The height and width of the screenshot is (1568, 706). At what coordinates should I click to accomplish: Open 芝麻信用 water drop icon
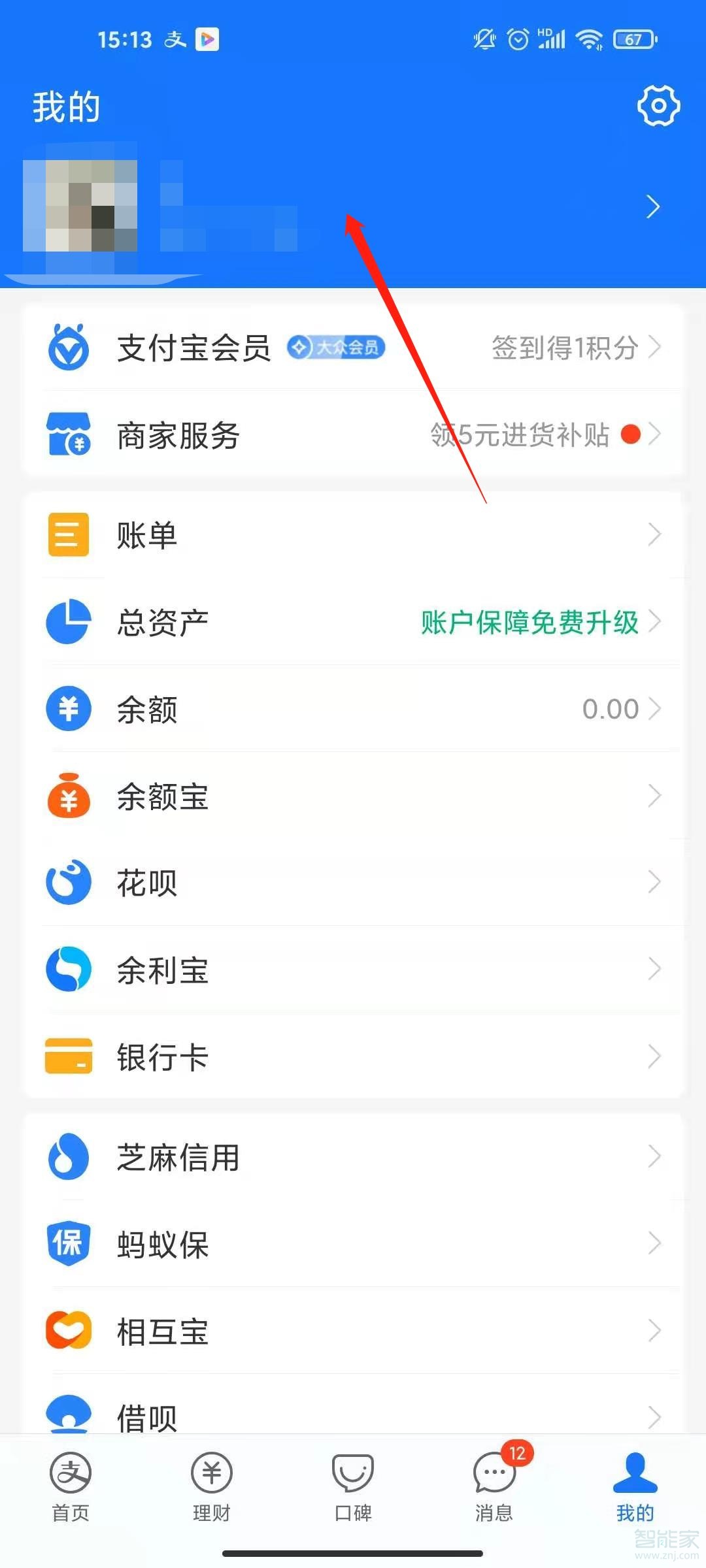[x=68, y=1156]
